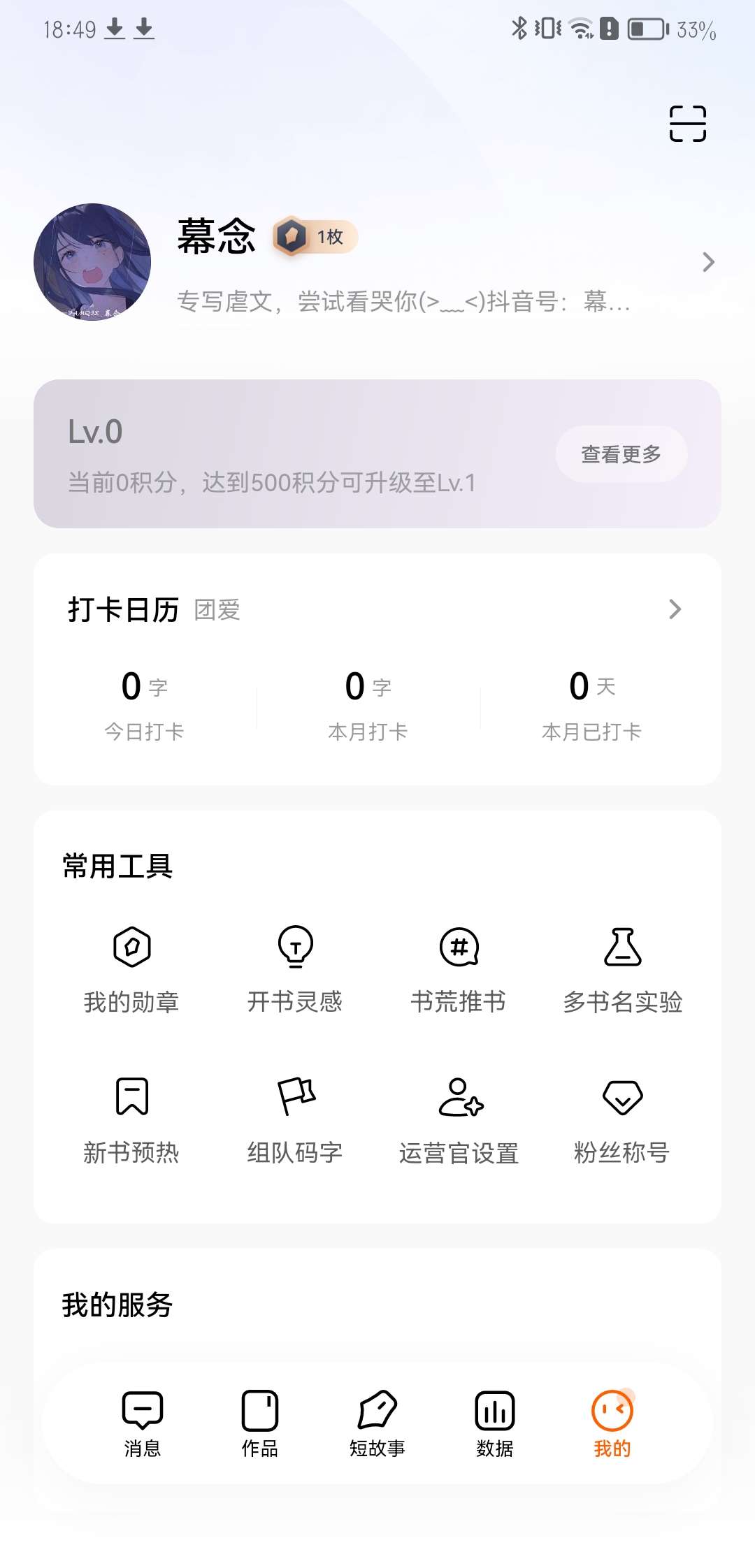Viewport: 755px width, 1568px height.
Task: Switch to the 消息 tab
Action: [x=143, y=1423]
